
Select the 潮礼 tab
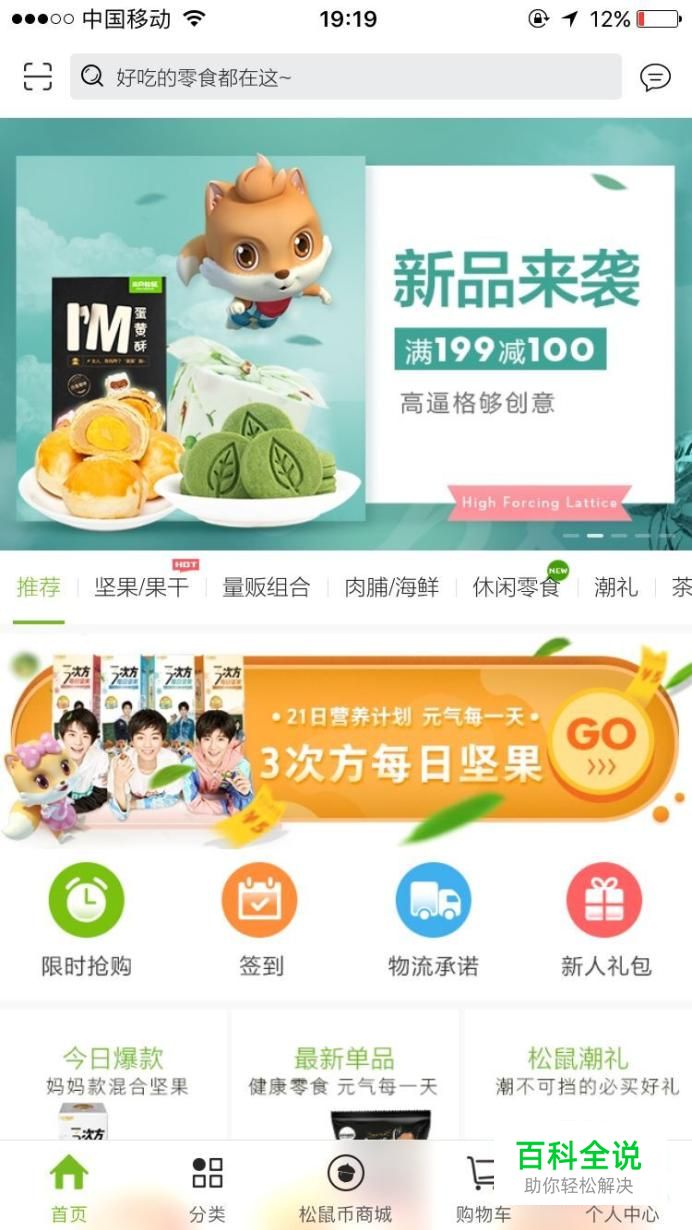click(x=615, y=587)
